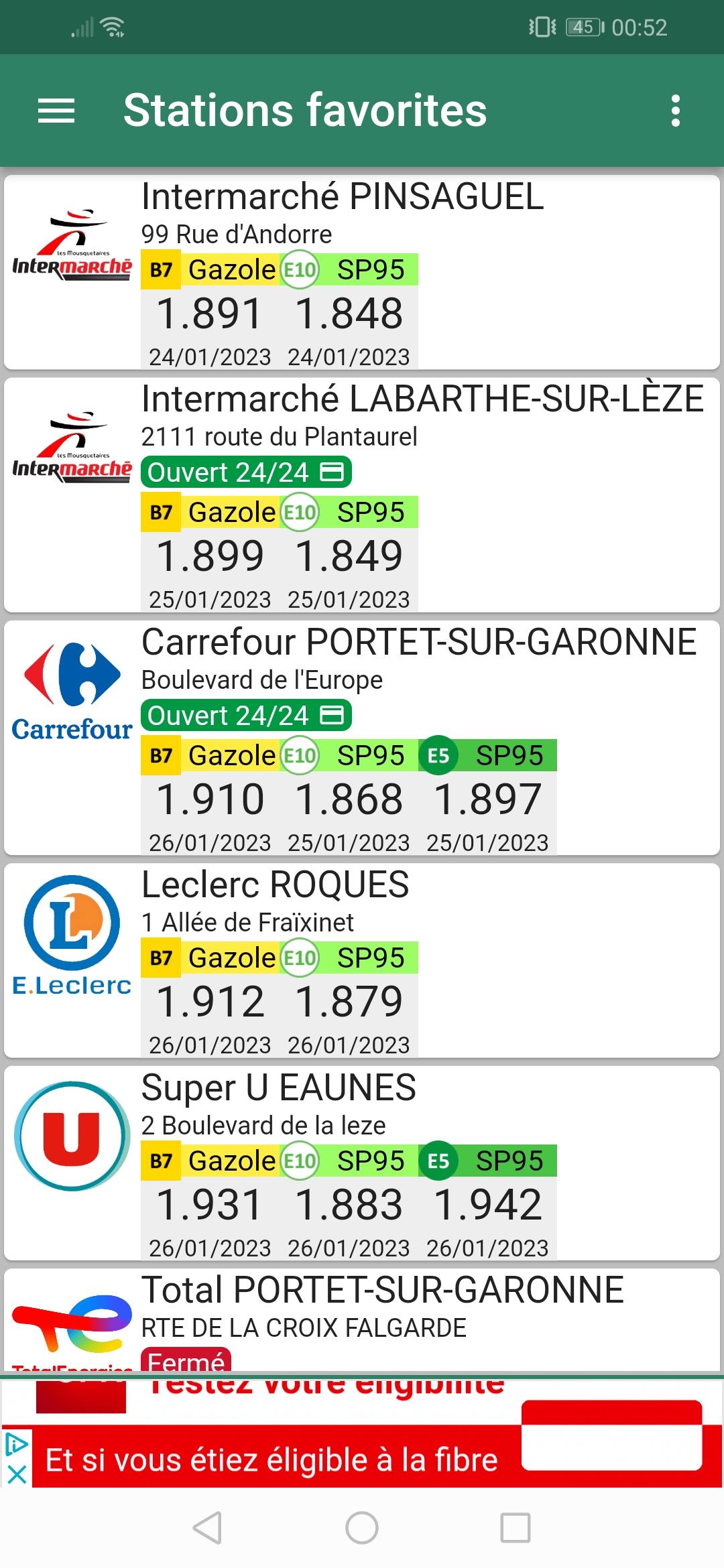Screen dimensions: 724x1568
Task: Open the three-dot overflow menu
Action: tap(675, 111)
